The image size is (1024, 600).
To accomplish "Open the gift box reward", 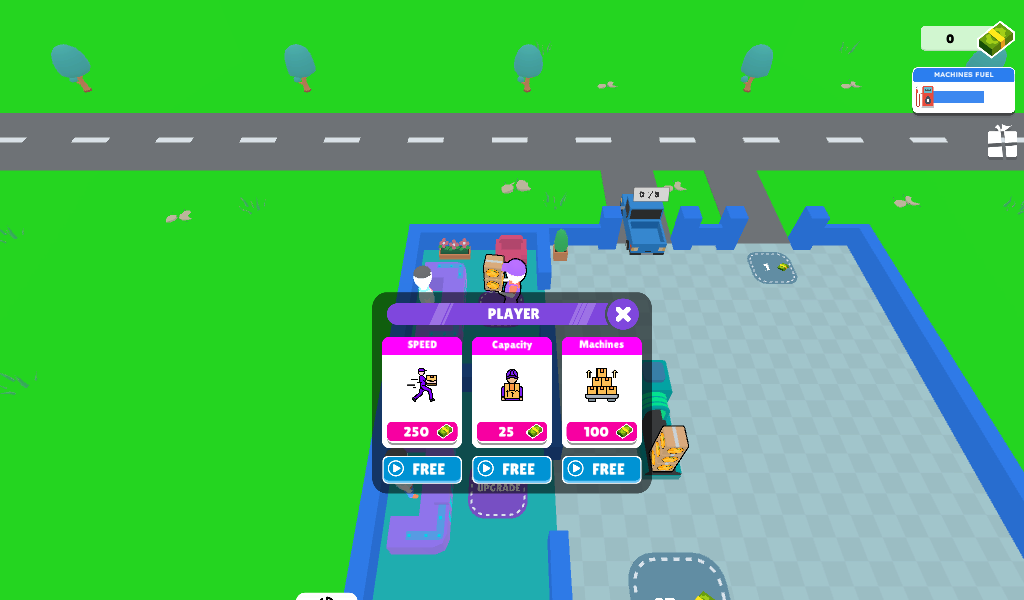I will (x=1002, y=142).
